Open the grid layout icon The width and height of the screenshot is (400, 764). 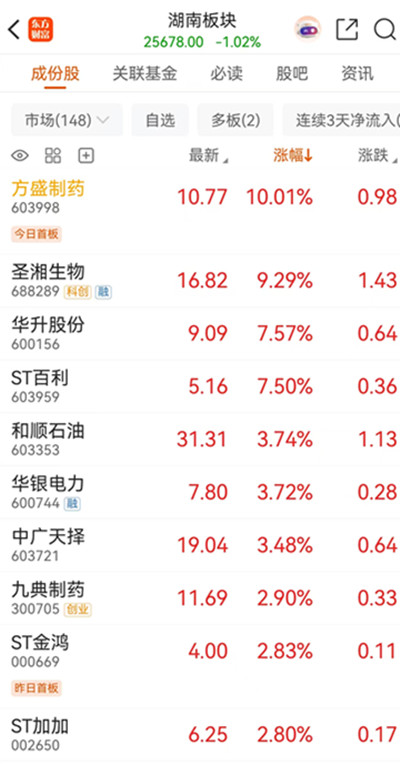(53, 156)
